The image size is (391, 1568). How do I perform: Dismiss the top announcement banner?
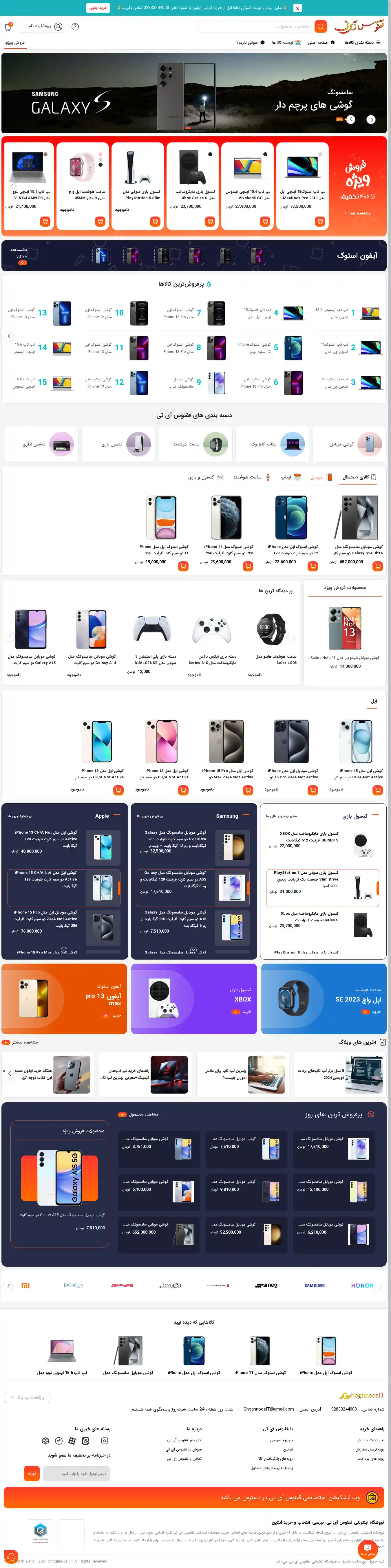pos(297,8)
